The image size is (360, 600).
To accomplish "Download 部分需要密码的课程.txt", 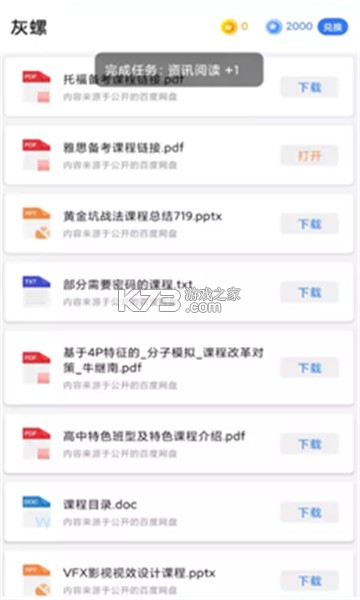I will 310,292.
